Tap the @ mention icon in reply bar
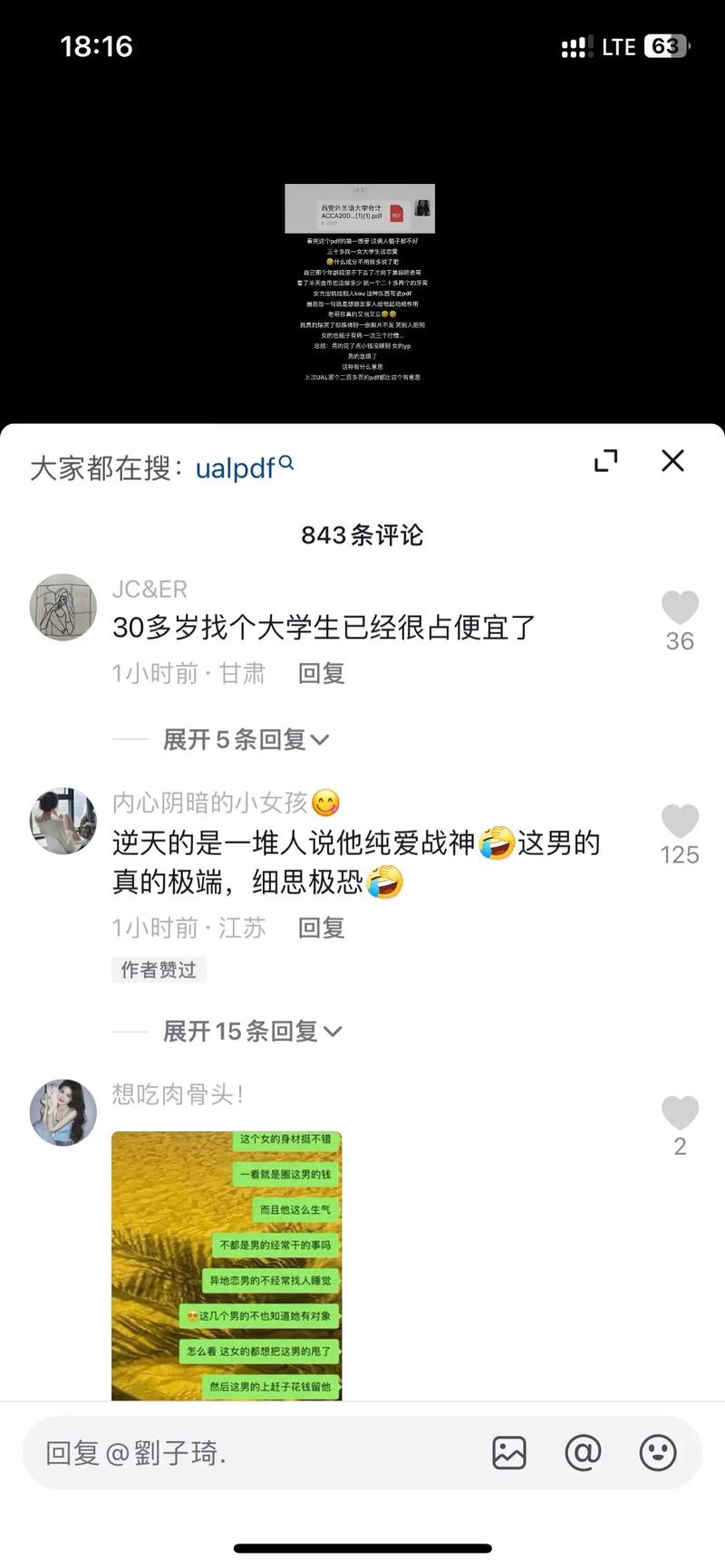The image size is (725, 1568). (x=584, y=1452)
